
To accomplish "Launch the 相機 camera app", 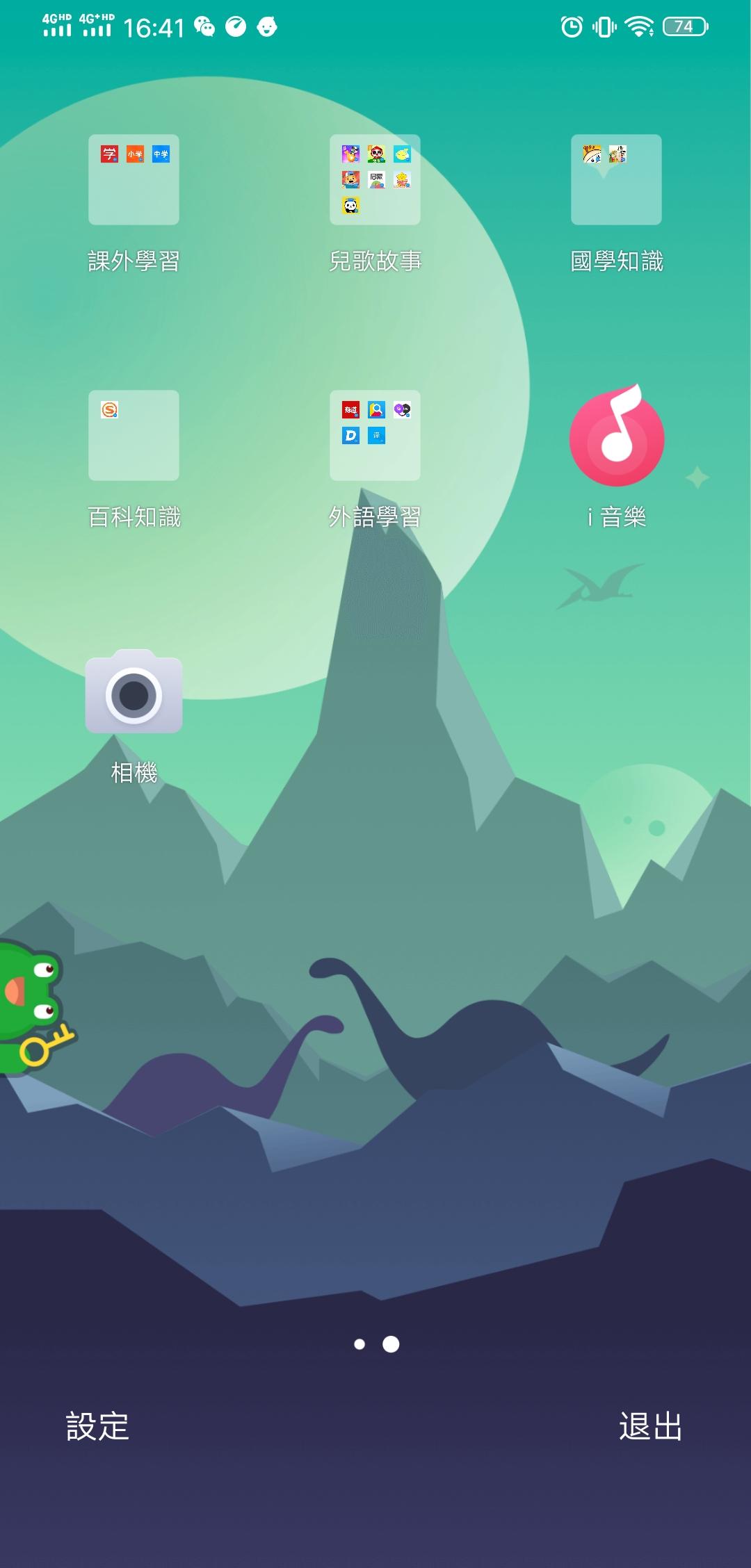I will click(134, 692).
